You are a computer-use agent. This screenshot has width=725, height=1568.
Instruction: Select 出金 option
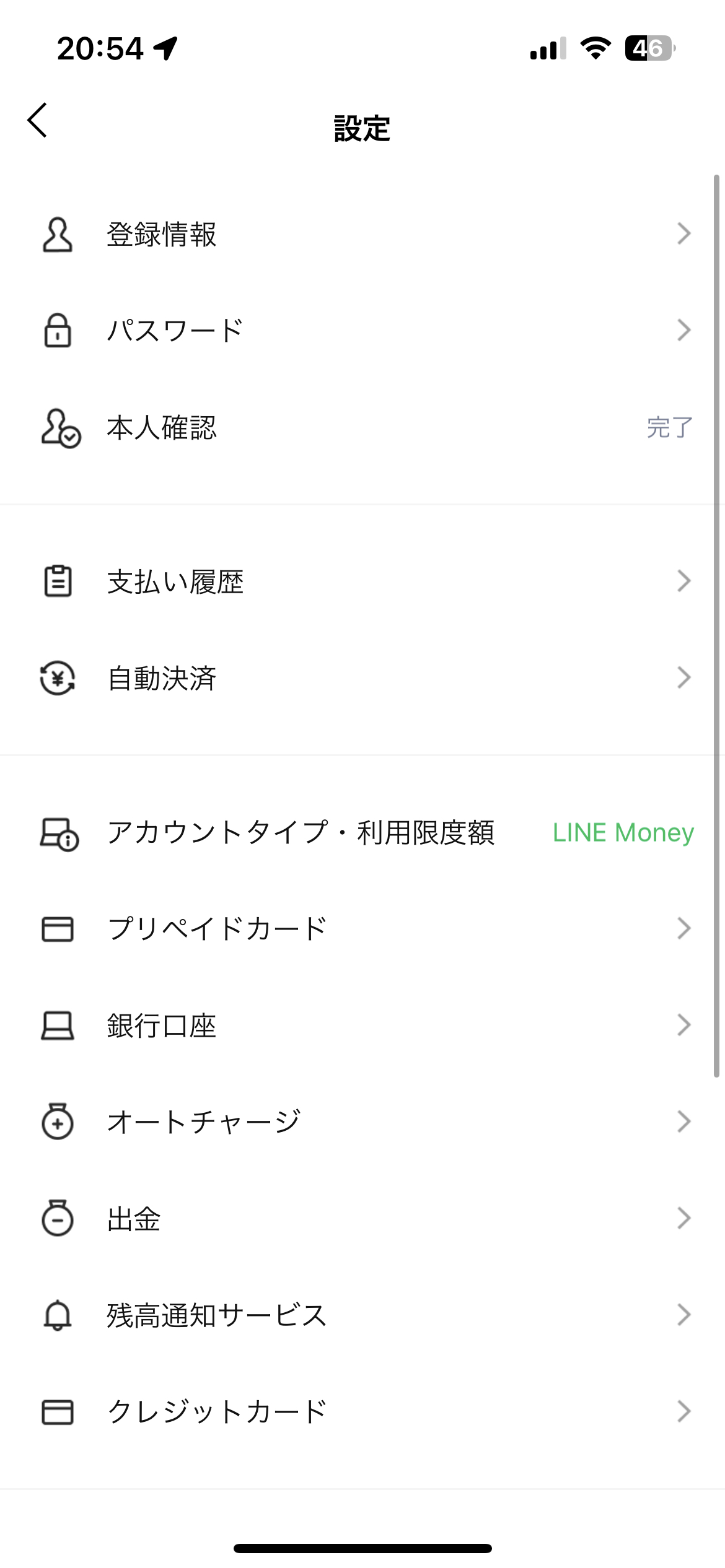[x=362, y=1218]
